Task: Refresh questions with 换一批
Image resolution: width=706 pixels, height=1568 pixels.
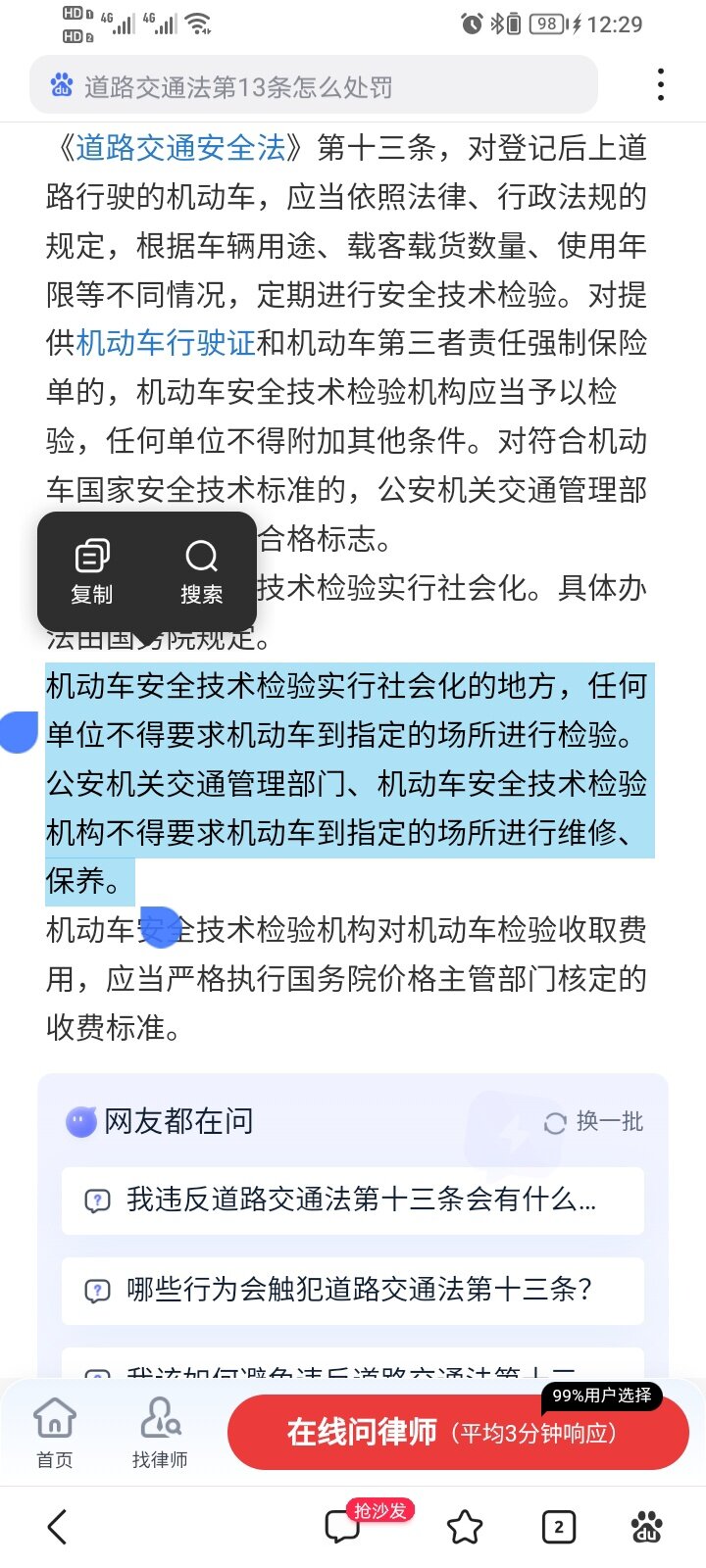Action: 594,1121
